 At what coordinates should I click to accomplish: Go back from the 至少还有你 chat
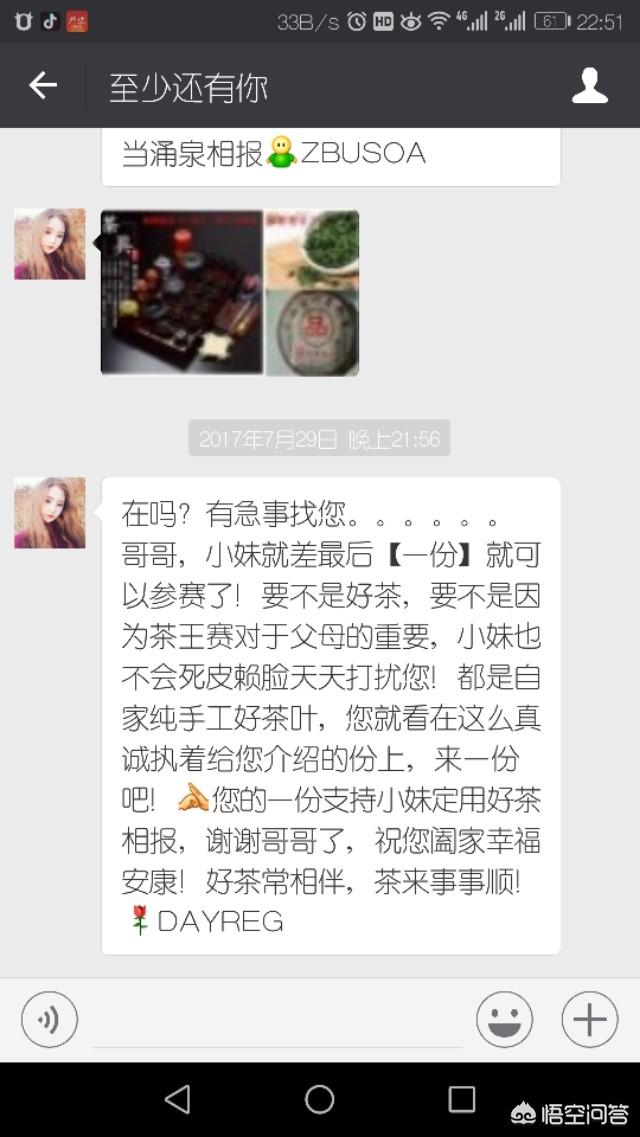point(42,86)
